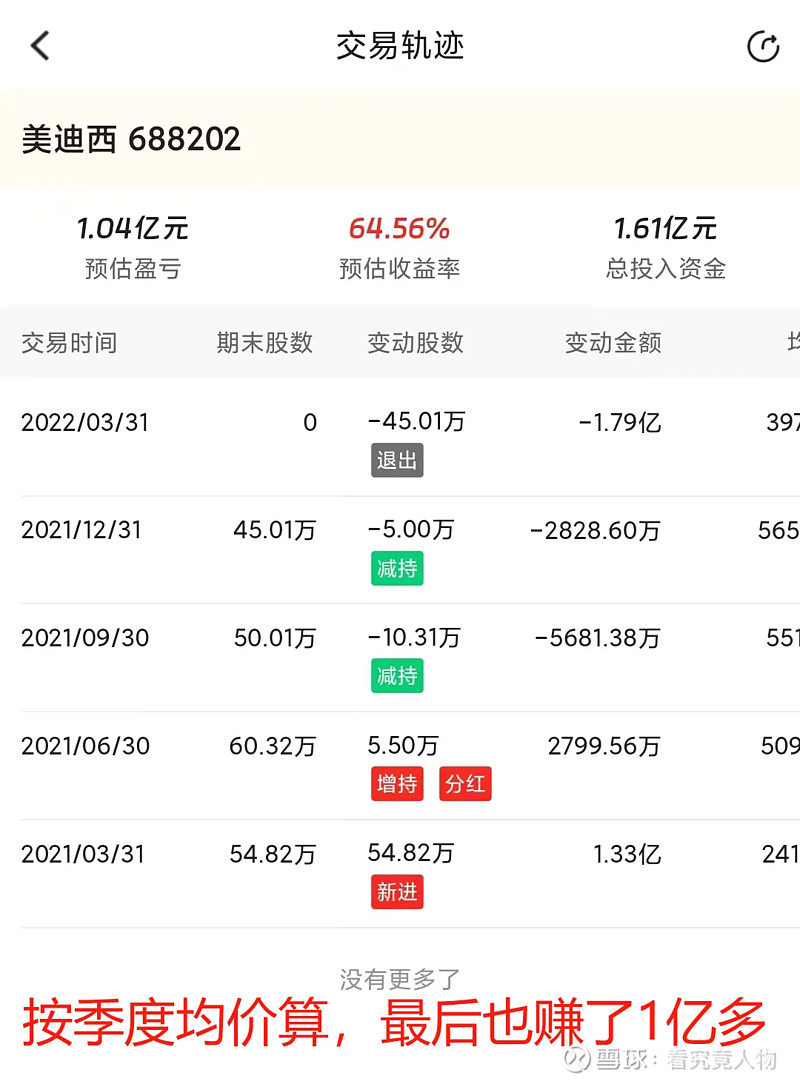Tap the gray 退出 status badge
This screenshot has width=800, height=1084.
pos(396,460)
